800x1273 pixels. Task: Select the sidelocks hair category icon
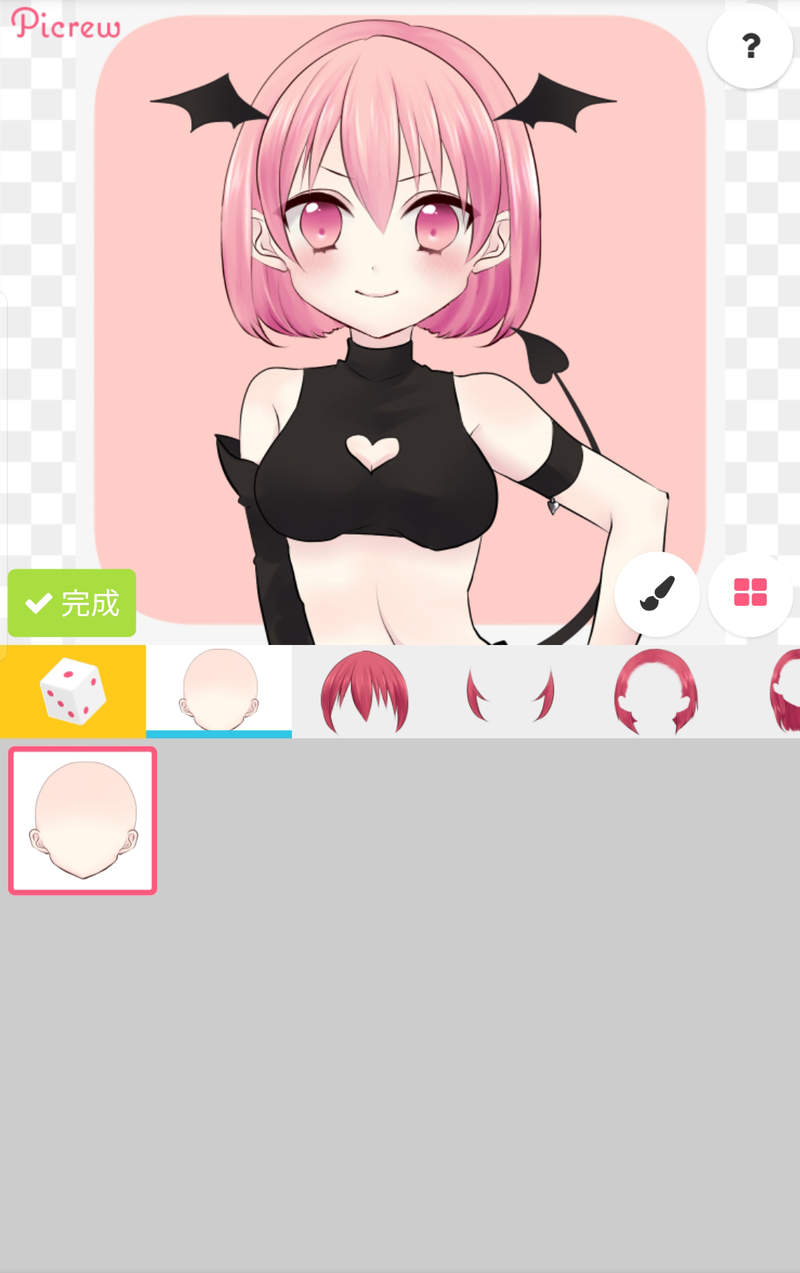point(510,690)
